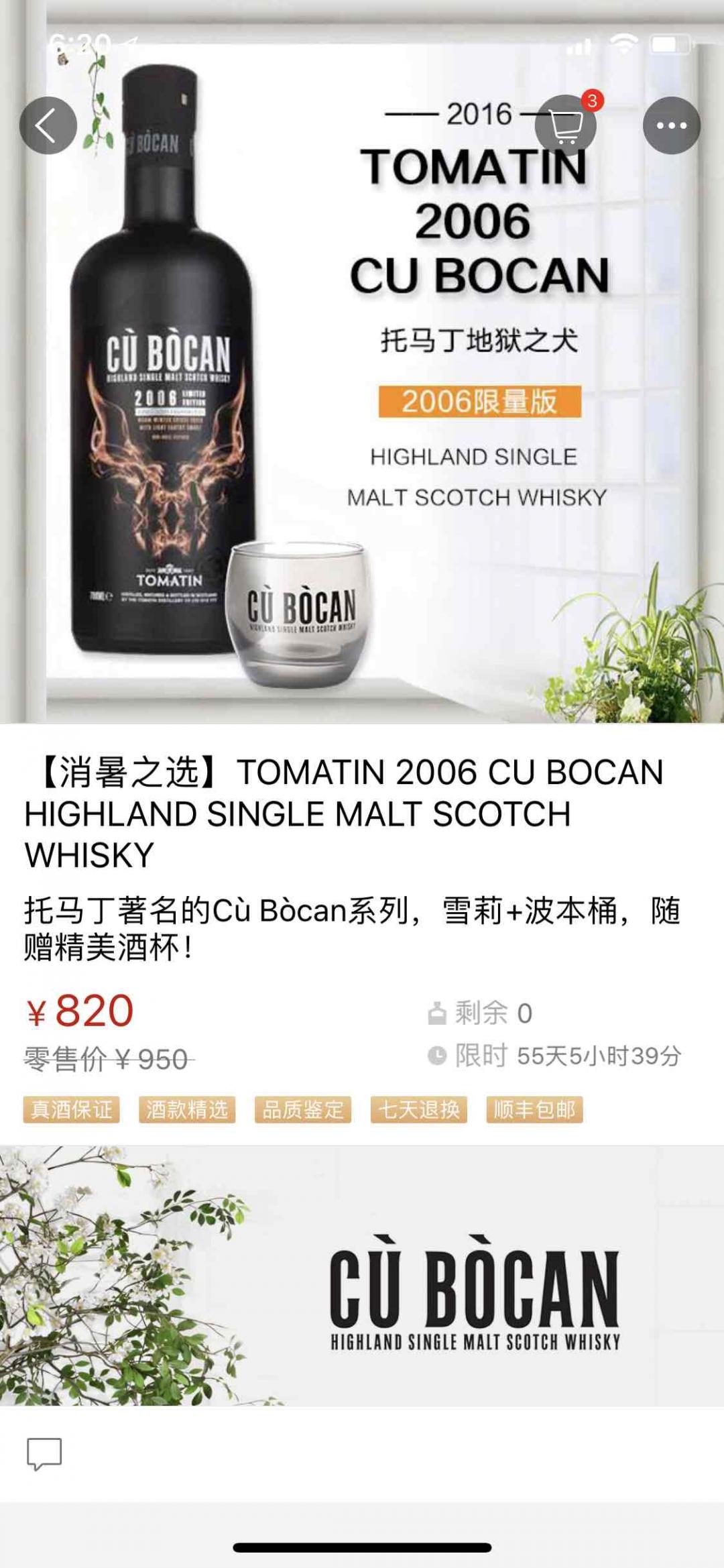Tap the back arrow to return
This screenshot has height=1568, width=724.
(x=49, y=125)
